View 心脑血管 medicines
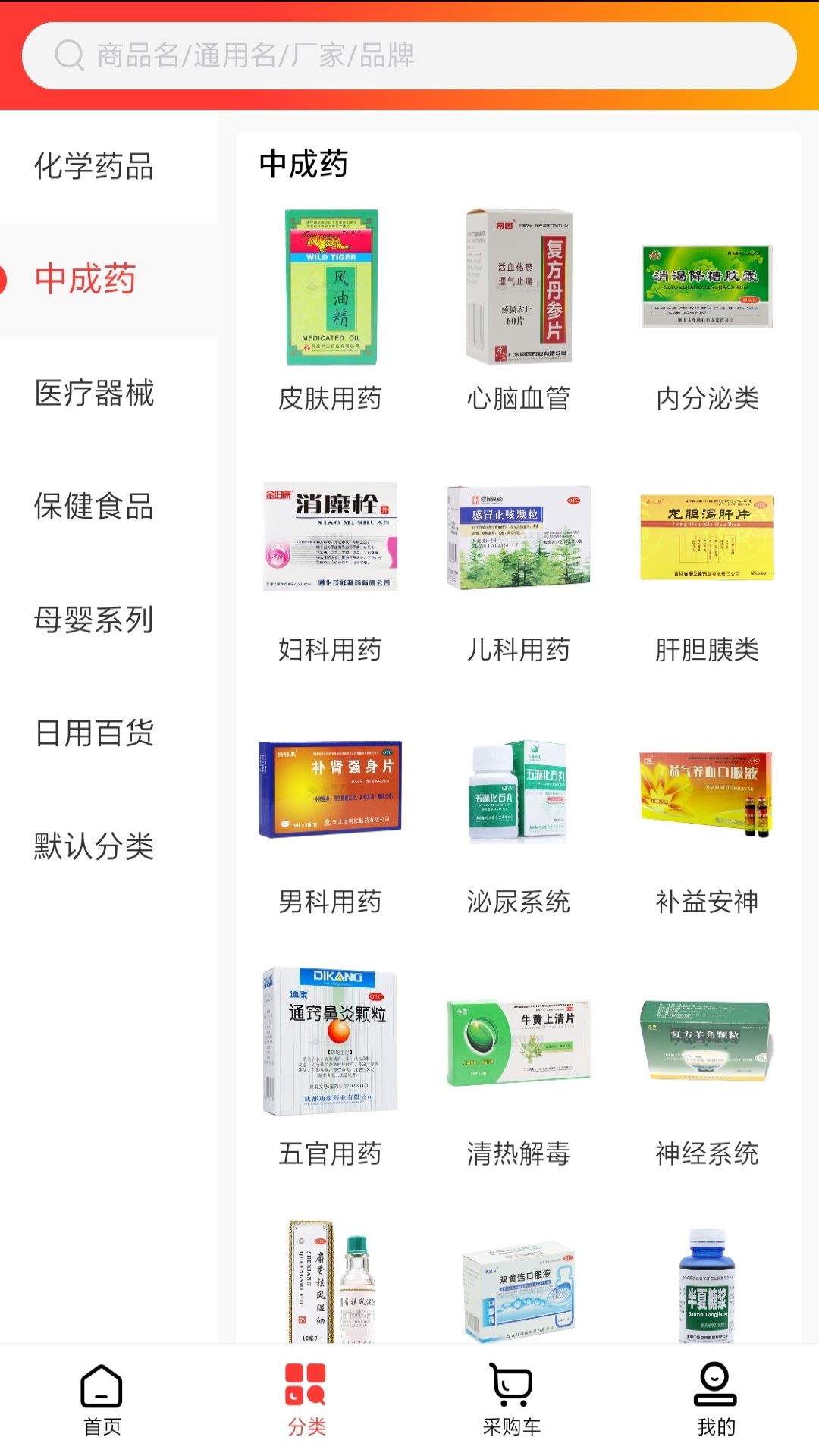819x1456 pixels. pyautogui.click(x=519, y=311)
